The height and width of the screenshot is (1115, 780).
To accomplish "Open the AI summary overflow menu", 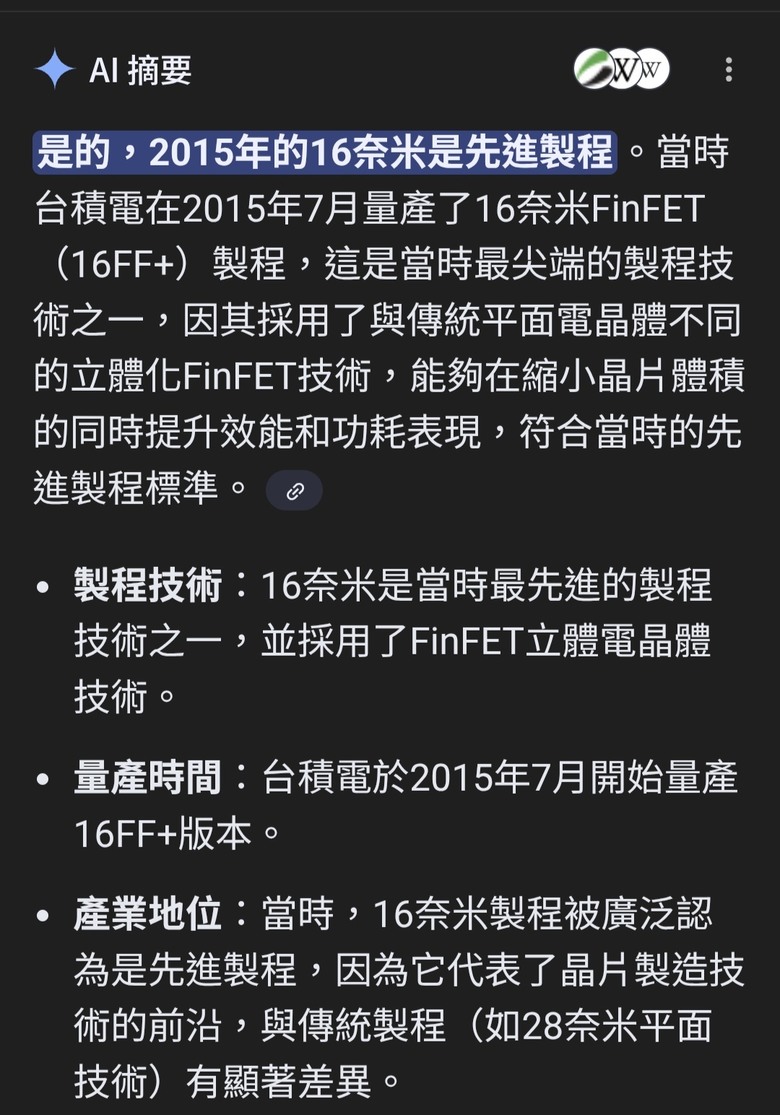I will point(728,69).
